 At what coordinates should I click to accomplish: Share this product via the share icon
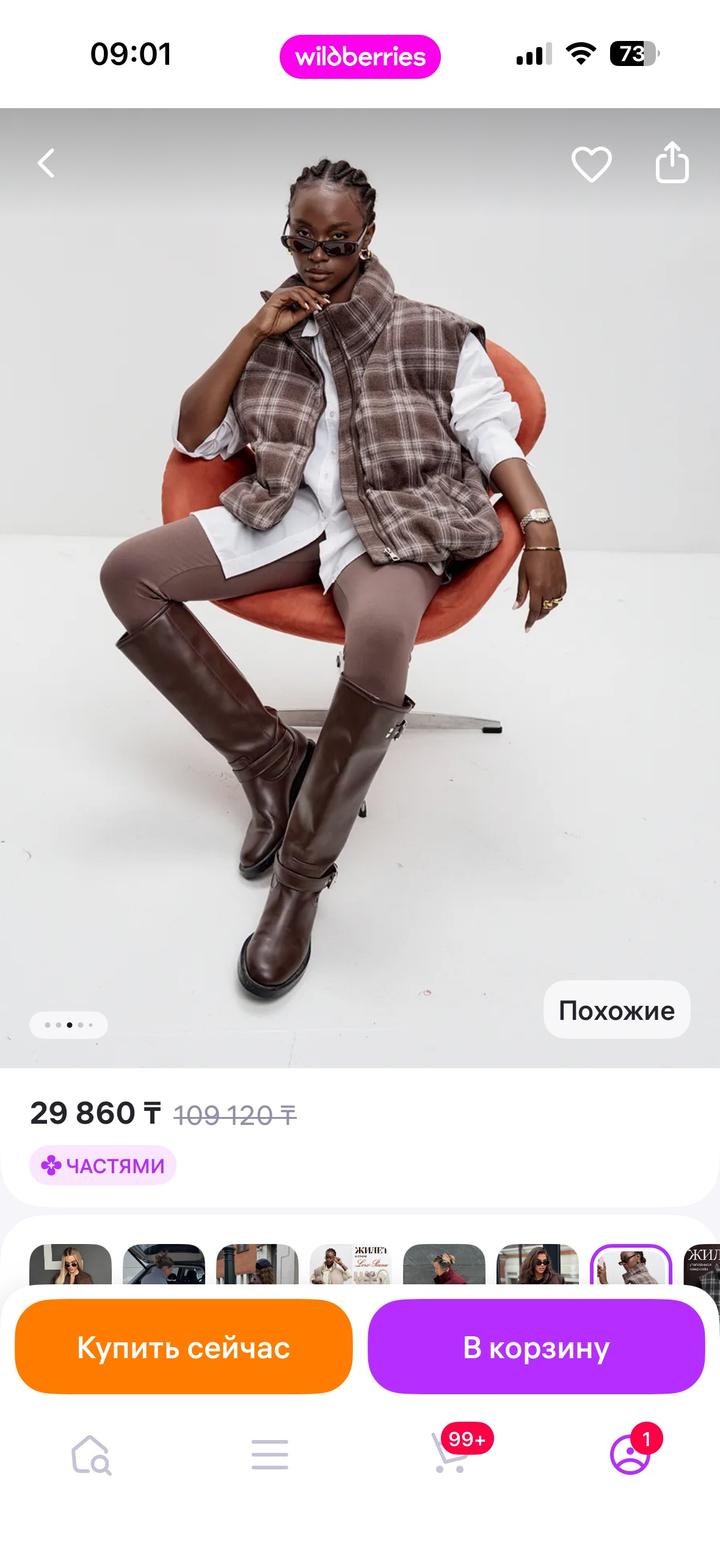pos(671,163)
